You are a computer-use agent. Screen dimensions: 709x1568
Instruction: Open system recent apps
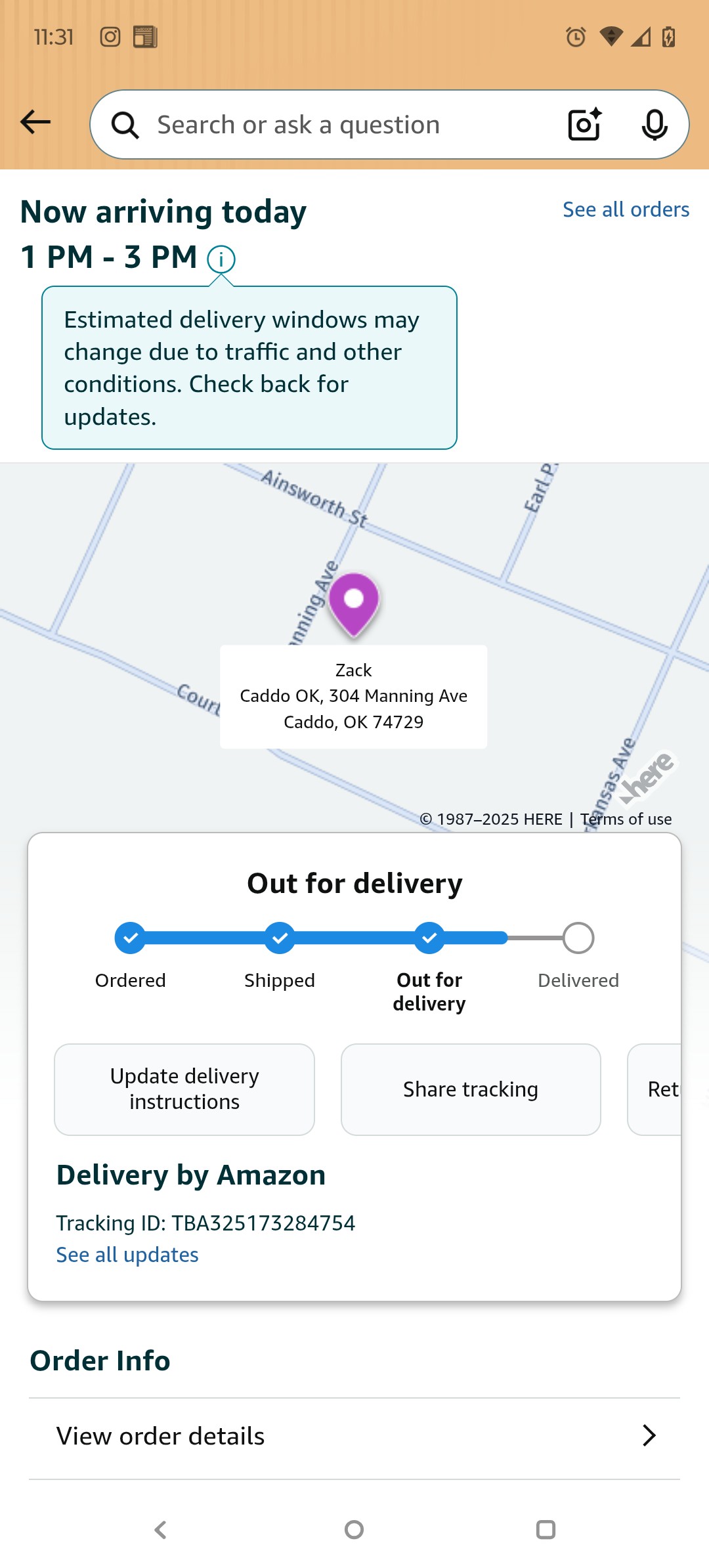pyautogui.click(x=546, y=1530)
